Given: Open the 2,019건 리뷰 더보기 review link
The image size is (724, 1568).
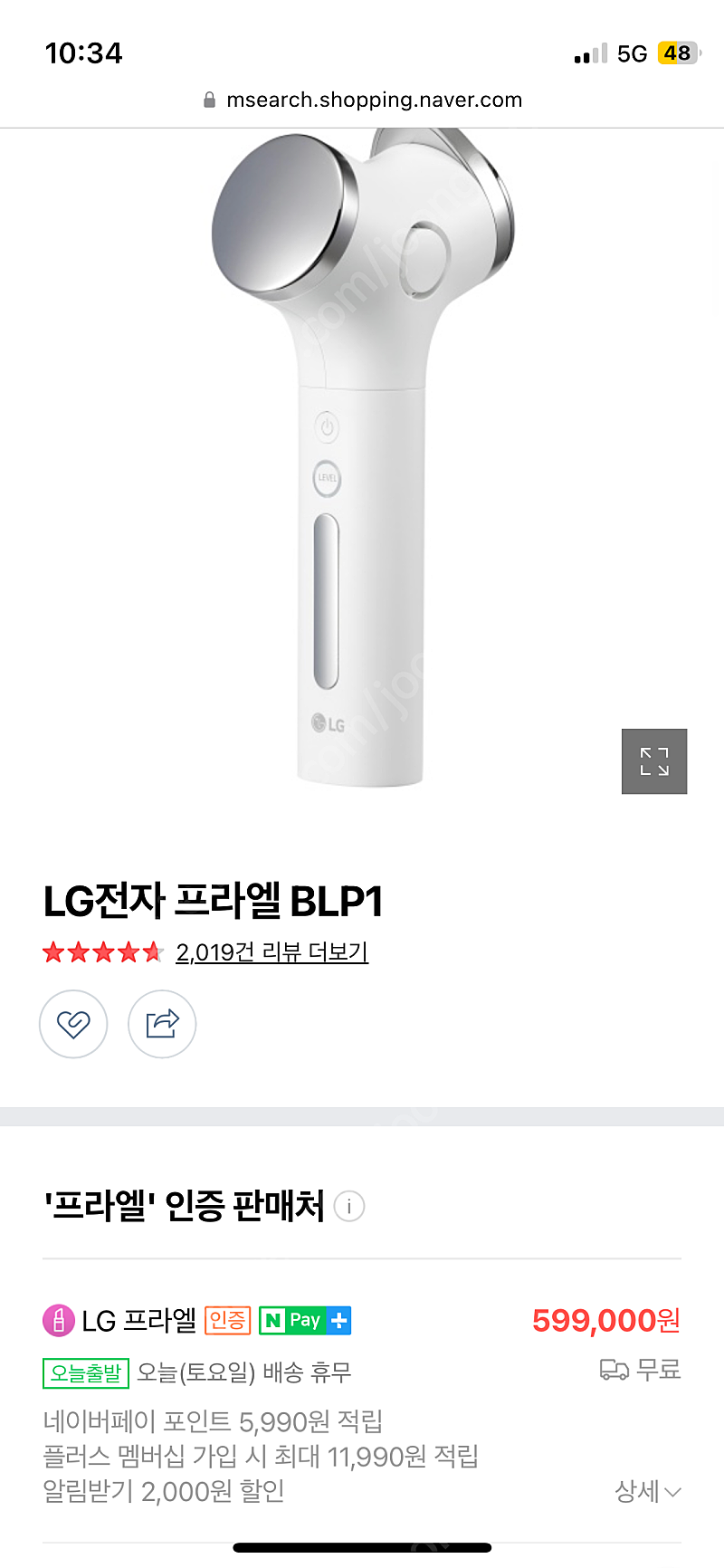Looking at the screenshot, I should tap(271, 952).
